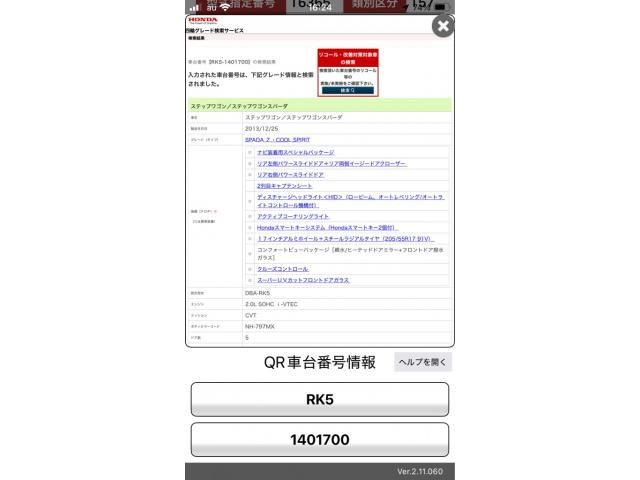The image size is (640, 480).
Task: Tap the recall search 検索 button
Action: coord(348,90)
